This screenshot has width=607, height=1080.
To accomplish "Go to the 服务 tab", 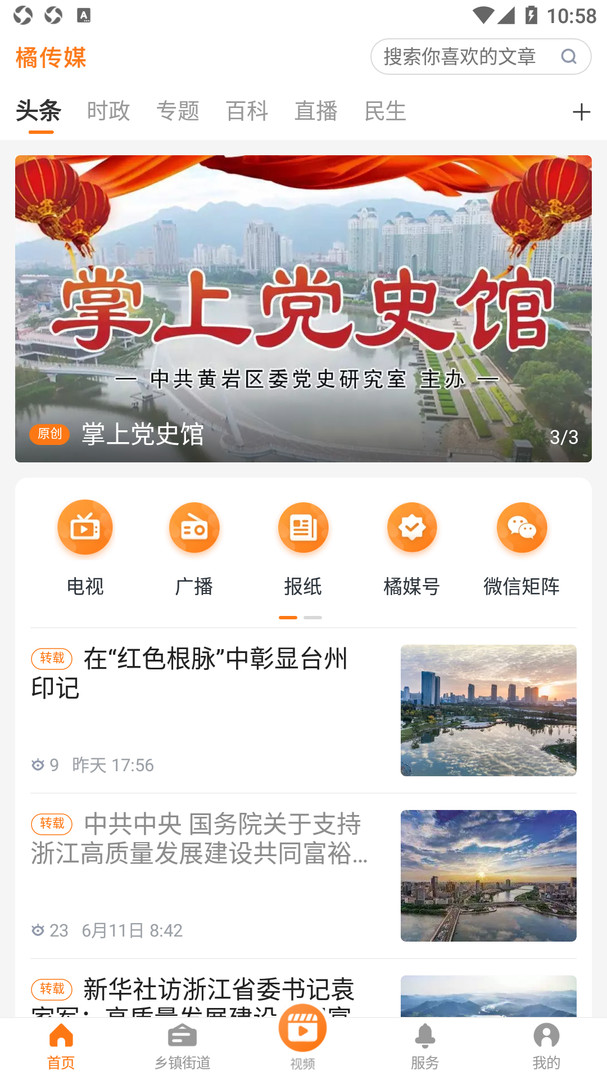I will [x=425, y=1046].
